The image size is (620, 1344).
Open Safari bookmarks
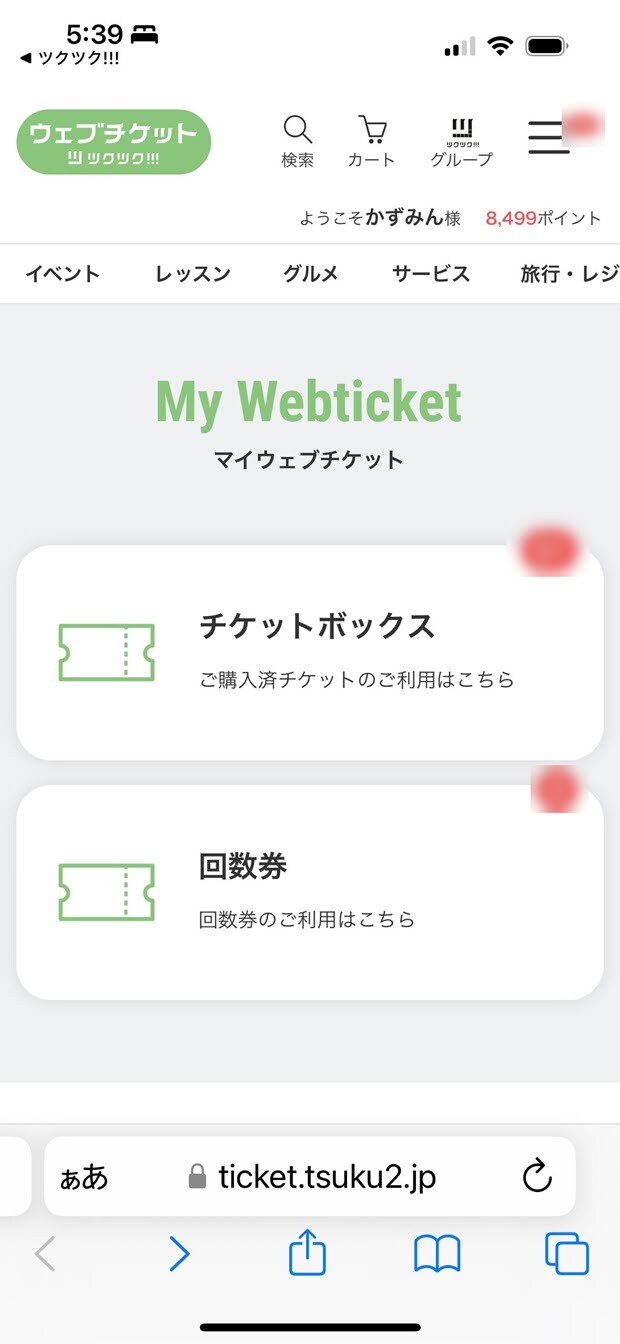point(437,1252)
